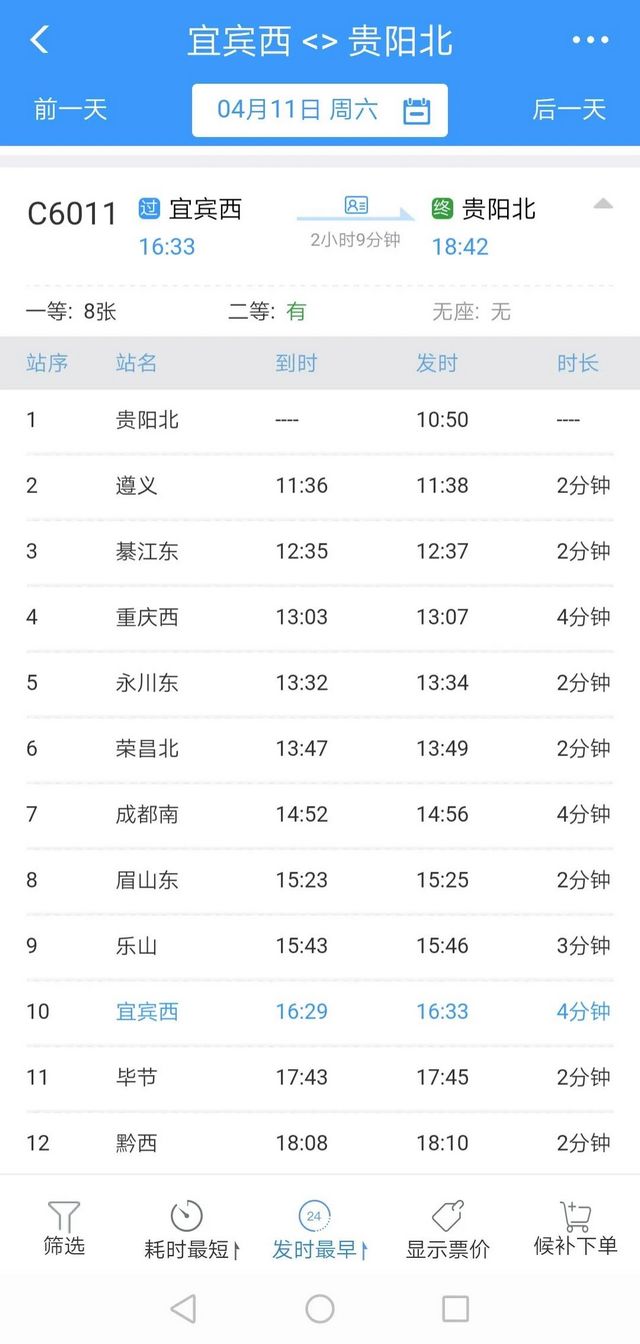Sort by shortest duration (耗时最短)

click(191, 1230)
